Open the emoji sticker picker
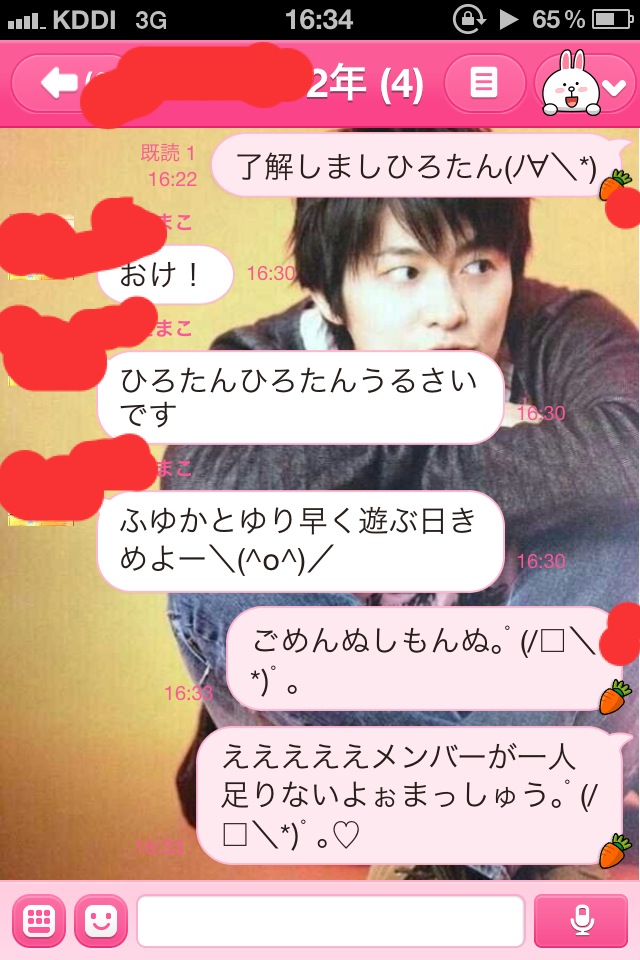This screenshot has width=640, height=960. click(x=101, y=921)
